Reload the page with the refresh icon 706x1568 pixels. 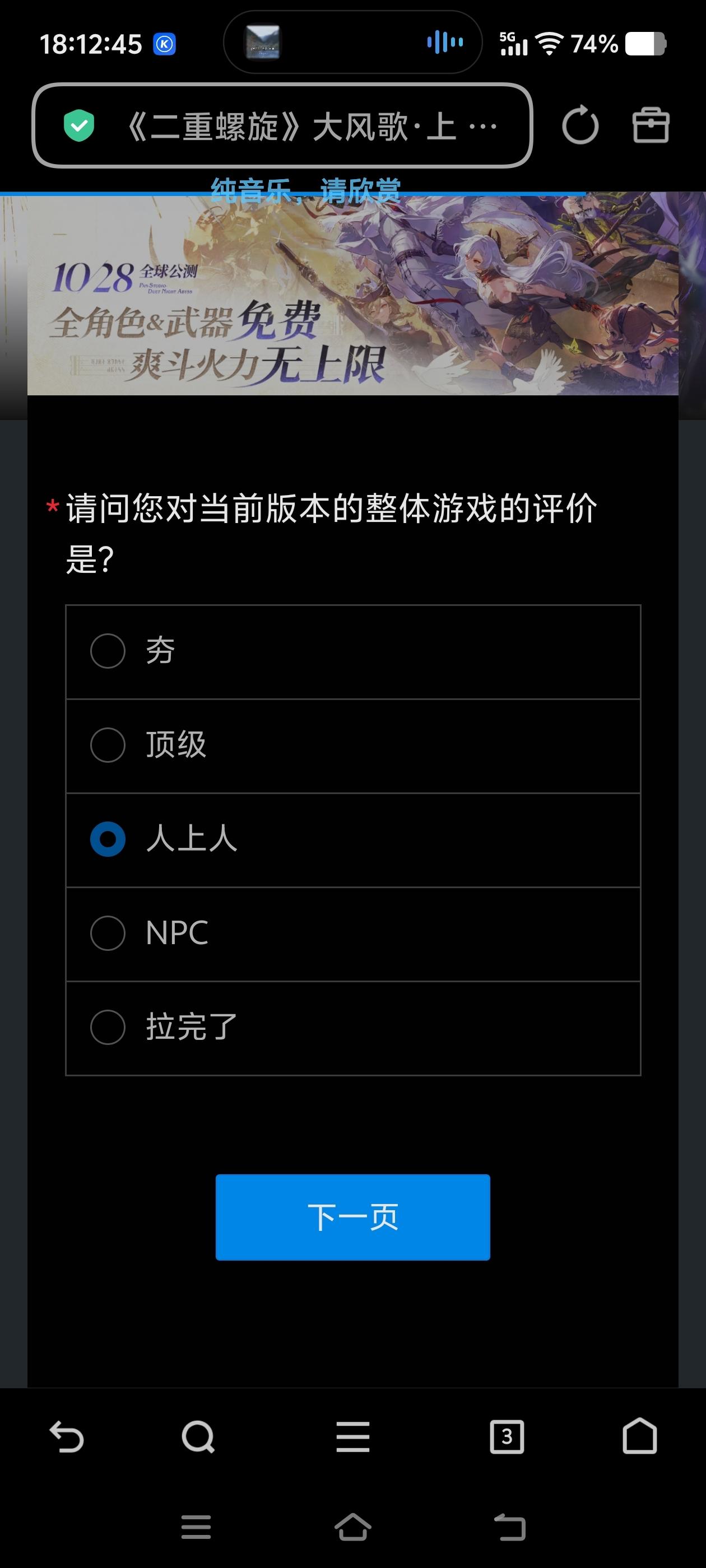[x=580, y=125]
